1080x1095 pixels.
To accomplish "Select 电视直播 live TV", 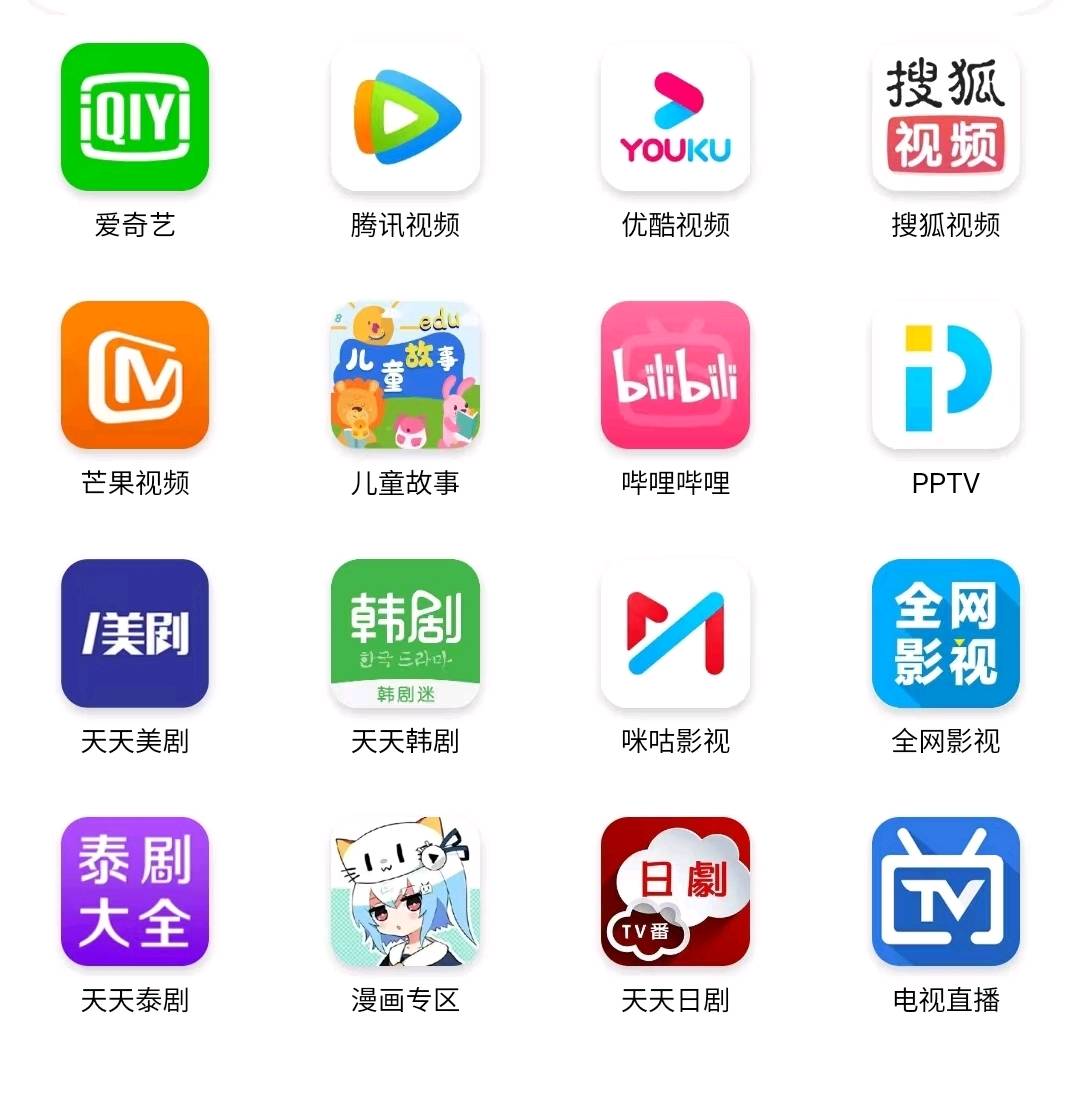I will (945, 891).
